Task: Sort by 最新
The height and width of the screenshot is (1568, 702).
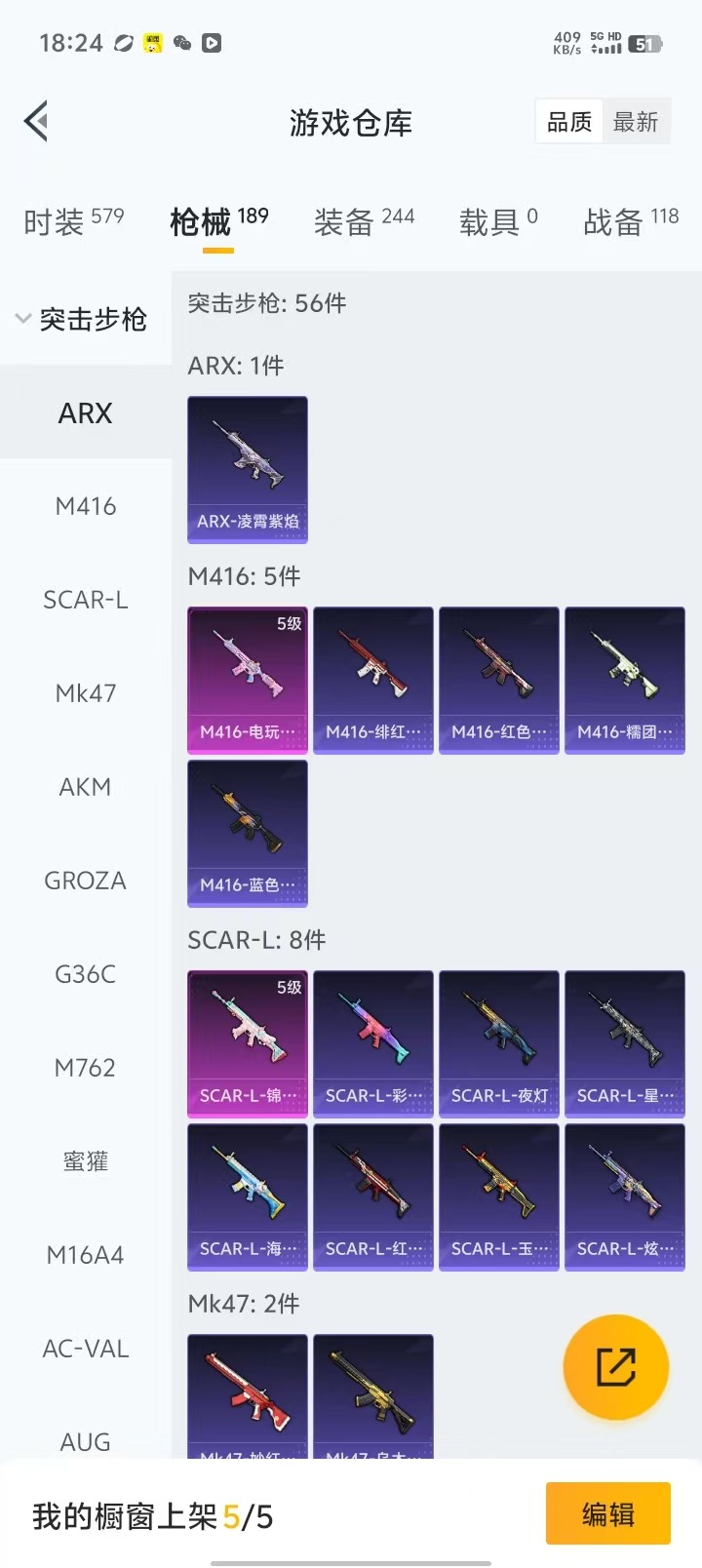Action: [636, 122]
